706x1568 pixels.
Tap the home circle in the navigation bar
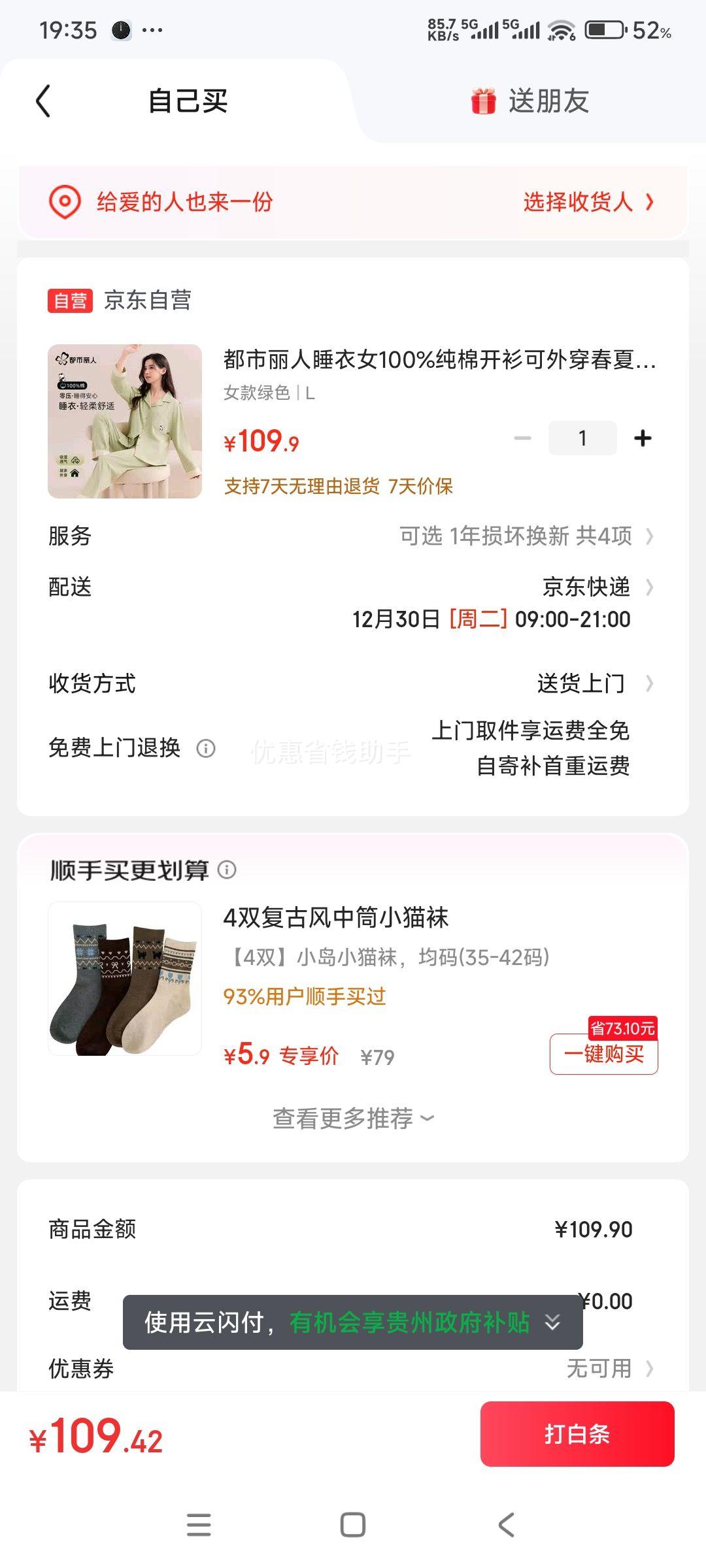(353, 1526)
